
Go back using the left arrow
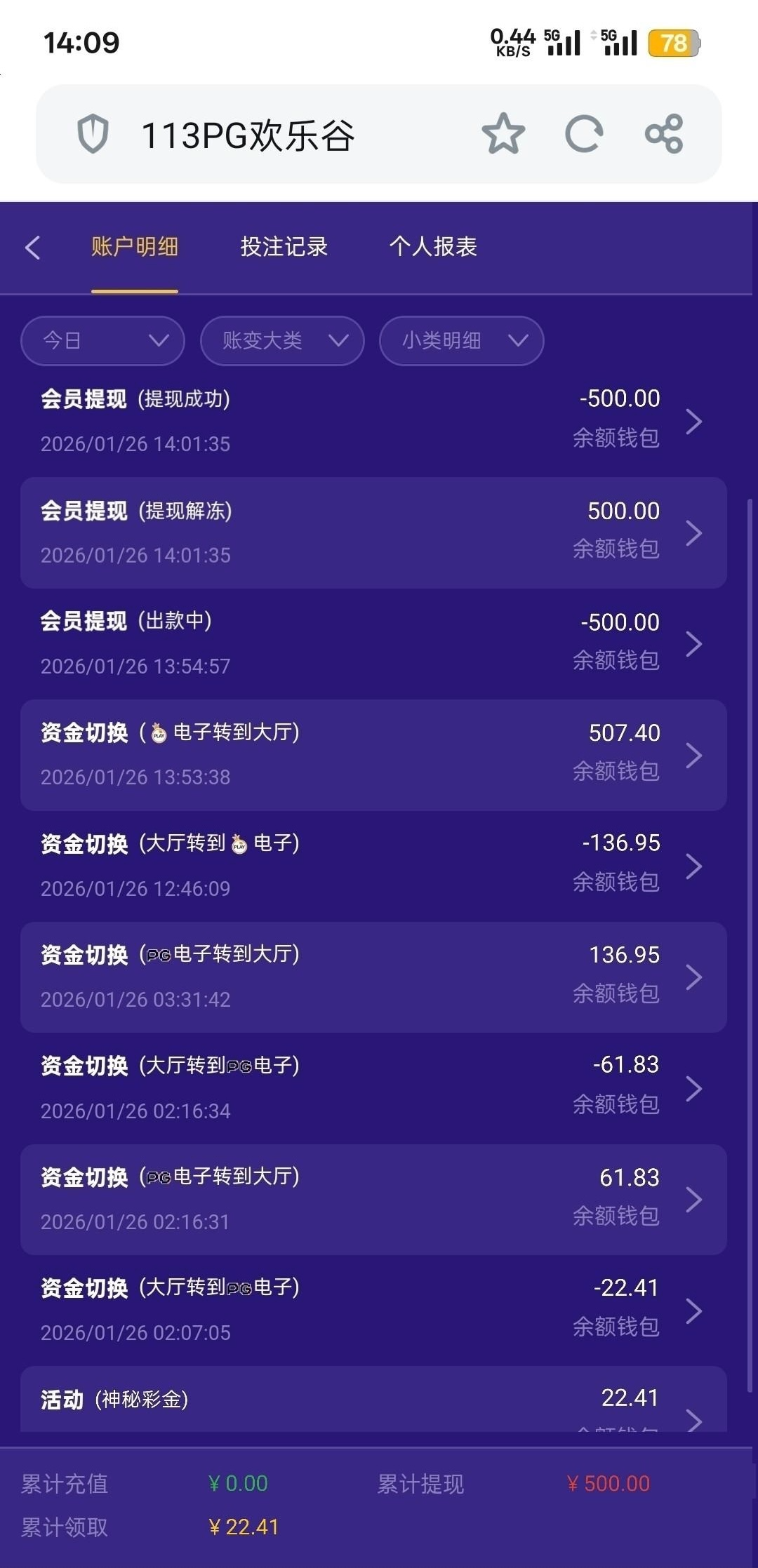coord(32,247)
